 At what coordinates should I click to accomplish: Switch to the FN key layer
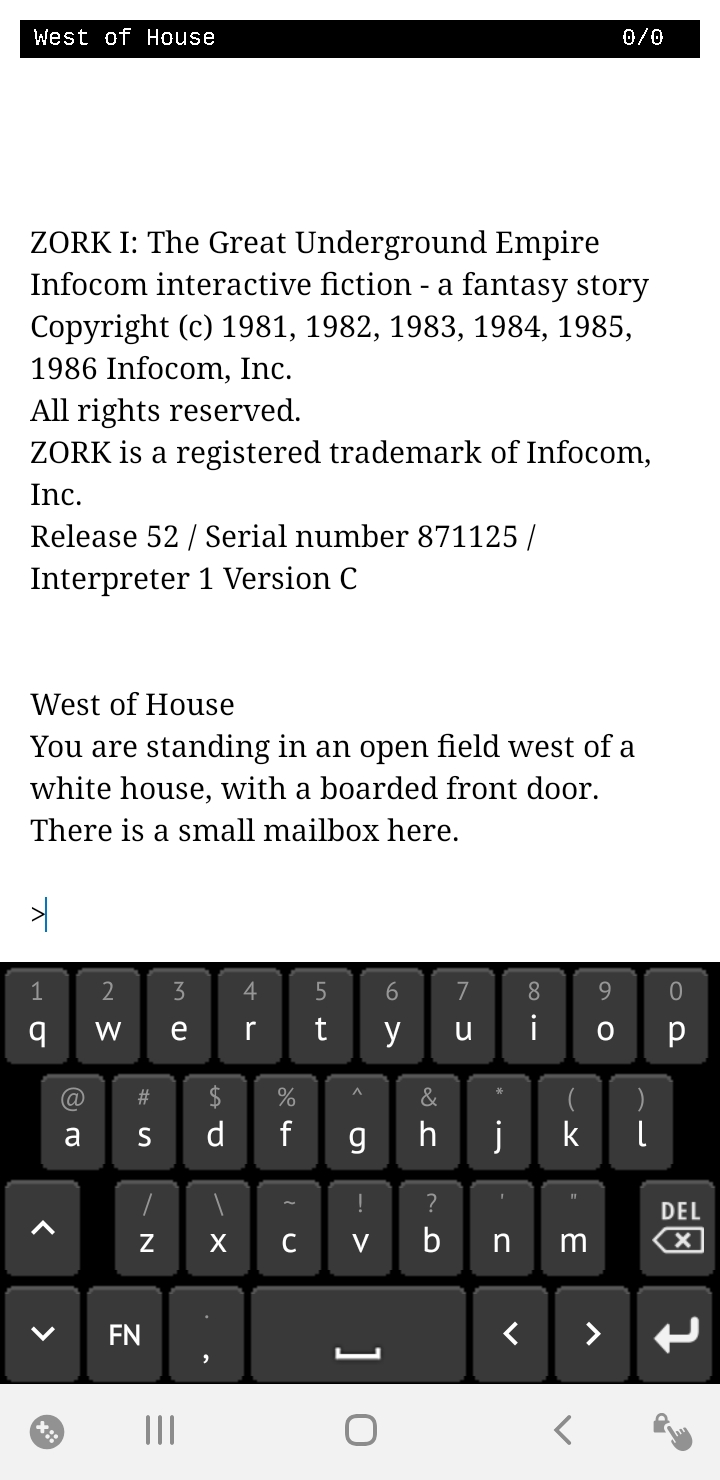coord(124,1334)
